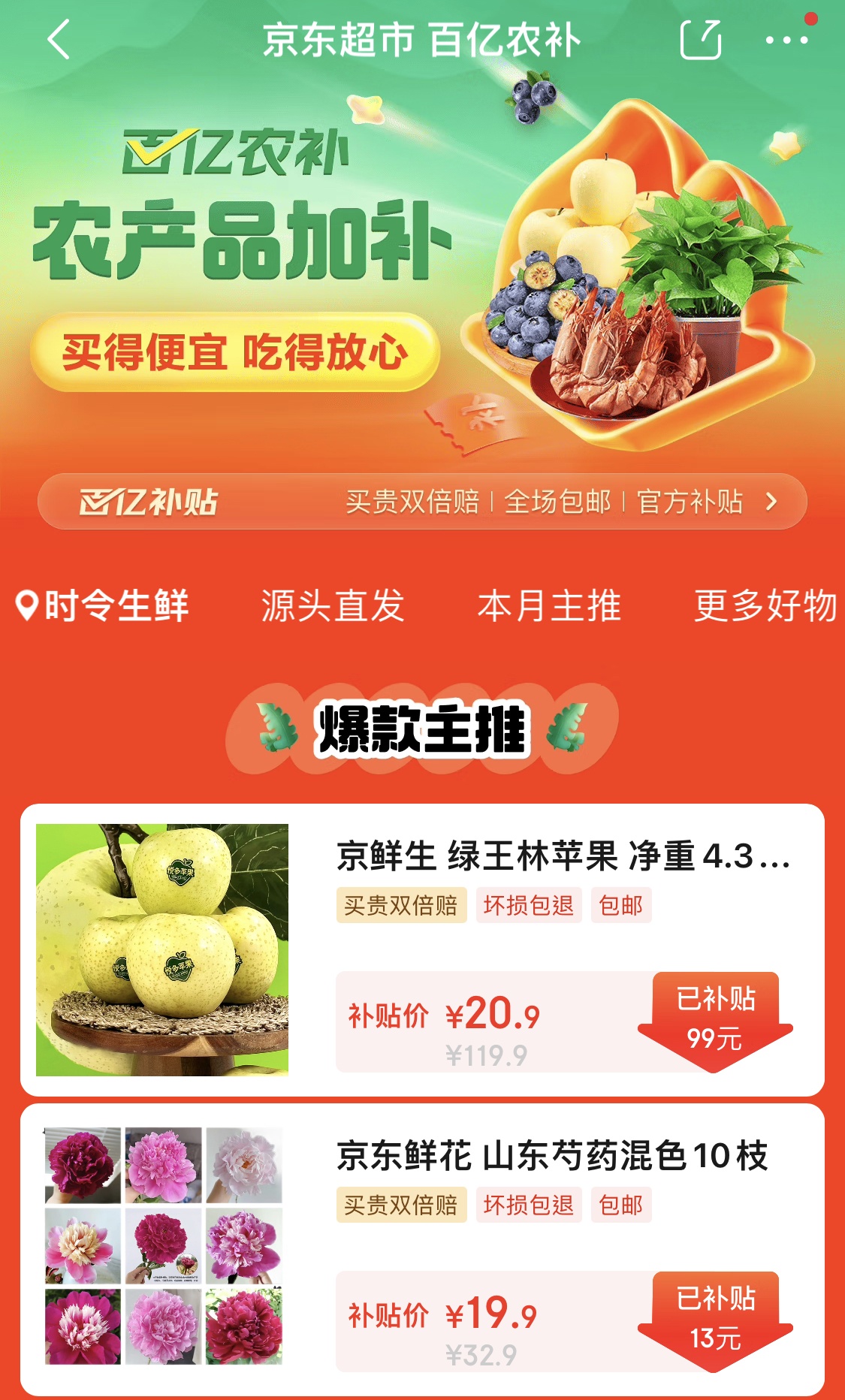Switch to the 本月主推 tab
Viewport: 845px width, 1400px height.
[x=549, y=605]
